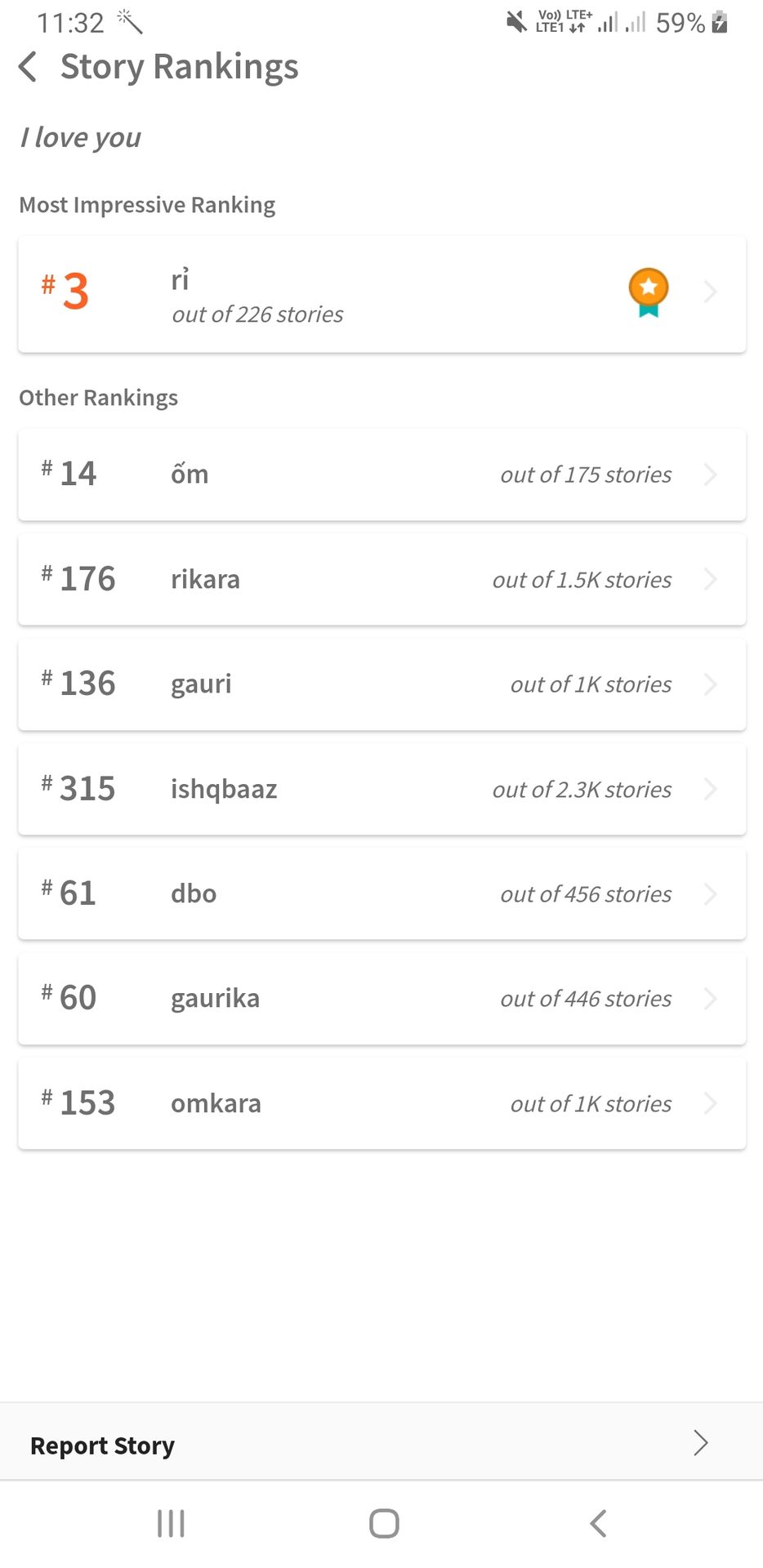View the rikara tag ranking
763x1568 pixels.
pos(381,579)
